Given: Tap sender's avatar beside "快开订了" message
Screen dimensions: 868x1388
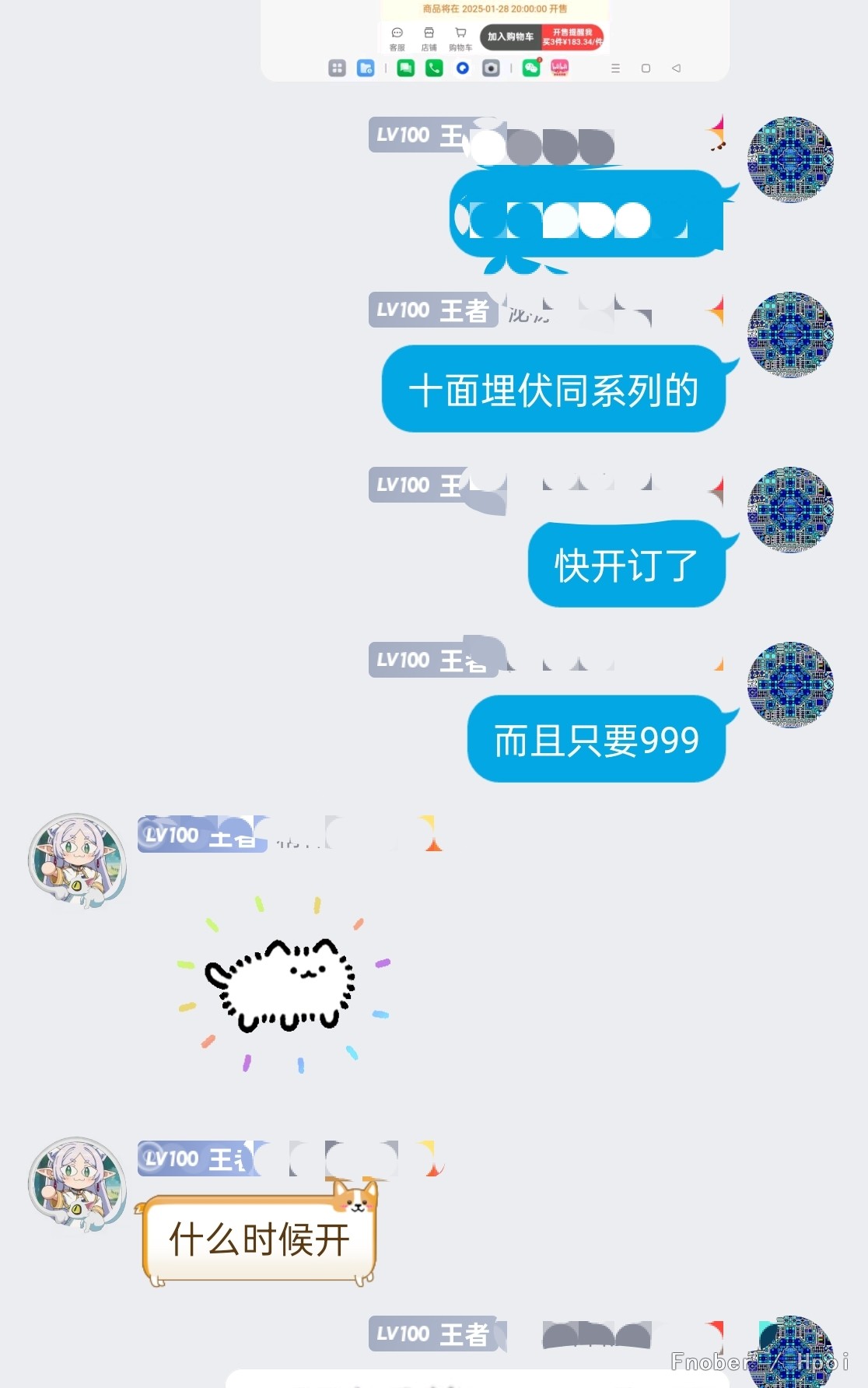Looking at the screenshot, I should (790, 510).
